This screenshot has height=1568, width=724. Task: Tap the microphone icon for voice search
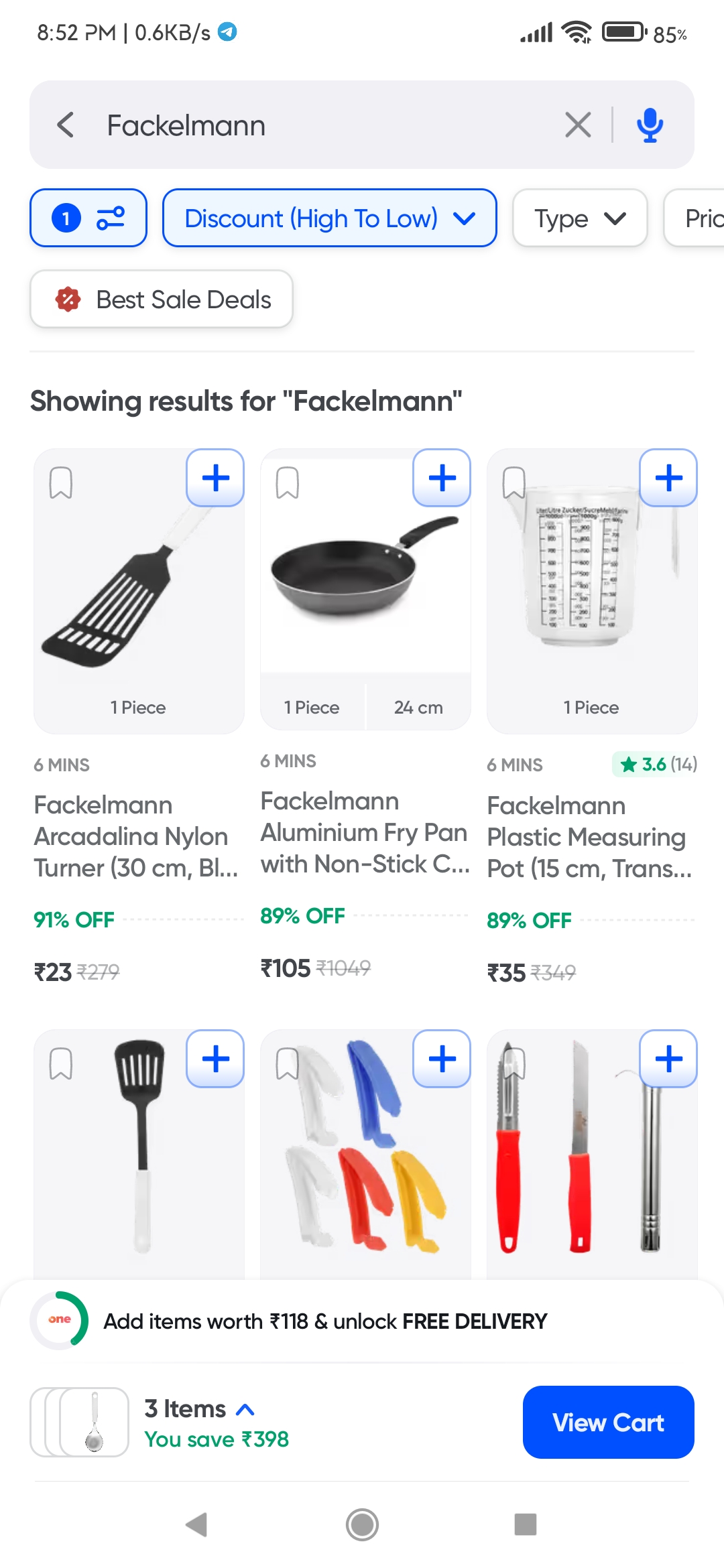649,125
